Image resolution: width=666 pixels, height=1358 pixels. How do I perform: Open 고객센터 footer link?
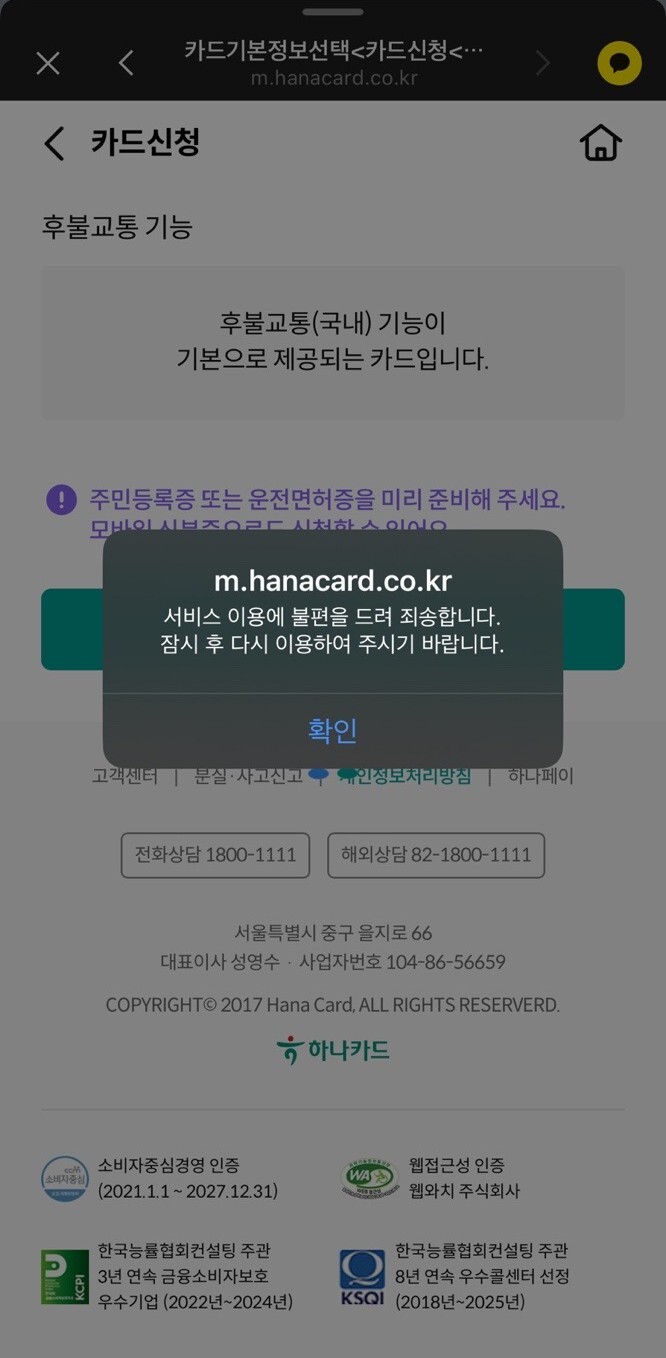tap(125, 776)
